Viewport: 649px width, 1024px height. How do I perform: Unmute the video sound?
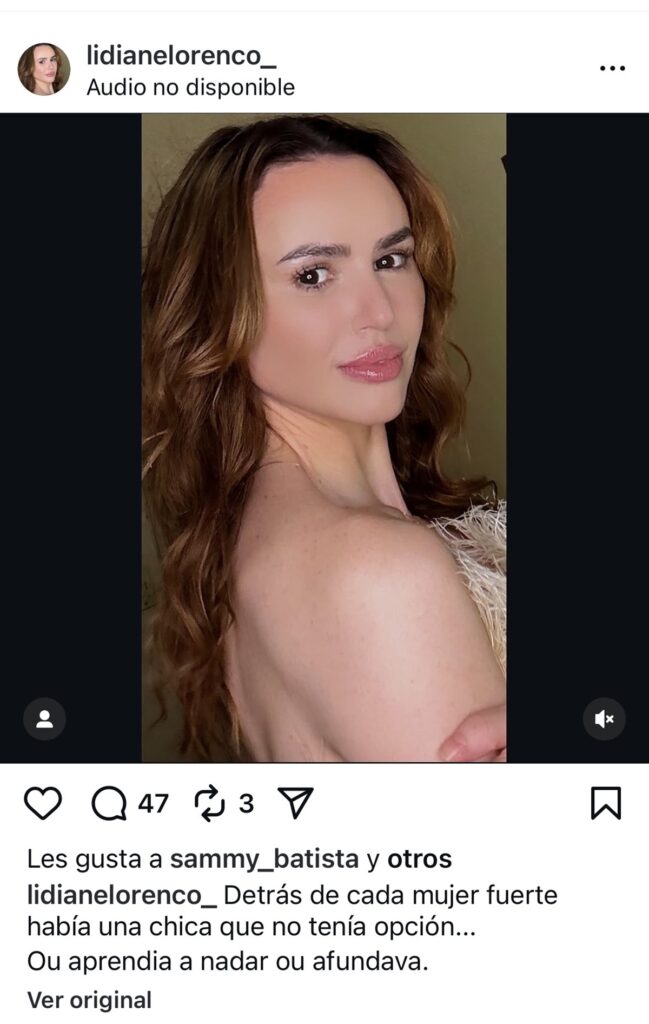[x=604, y=718]
